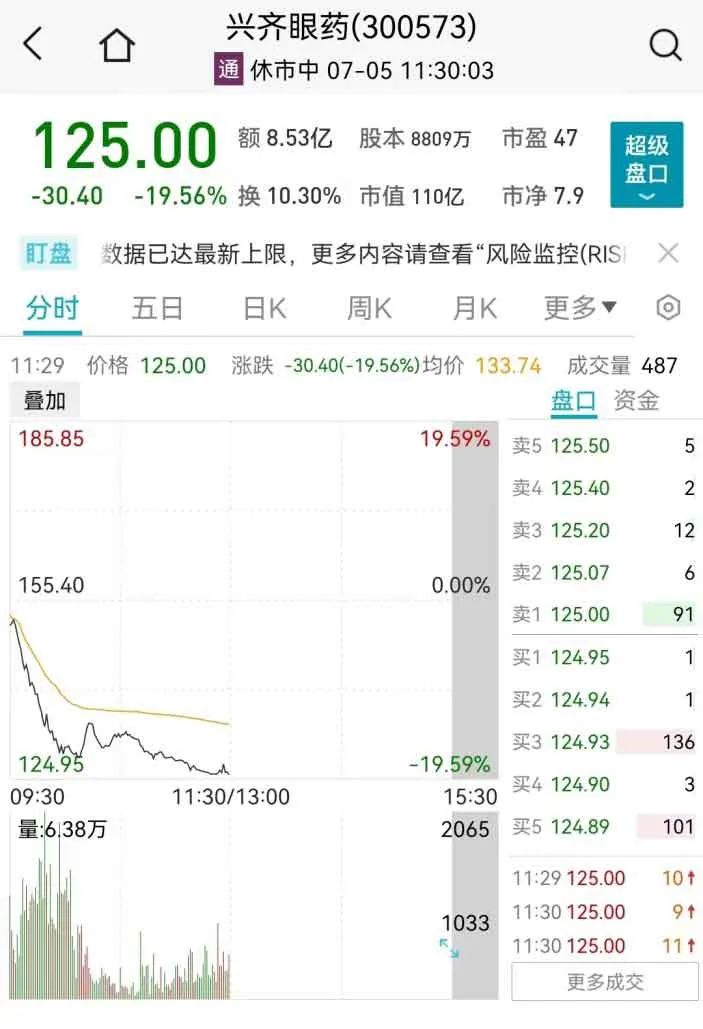Open stock search magnifier
Screen dimensions: 703x1029
665,45
